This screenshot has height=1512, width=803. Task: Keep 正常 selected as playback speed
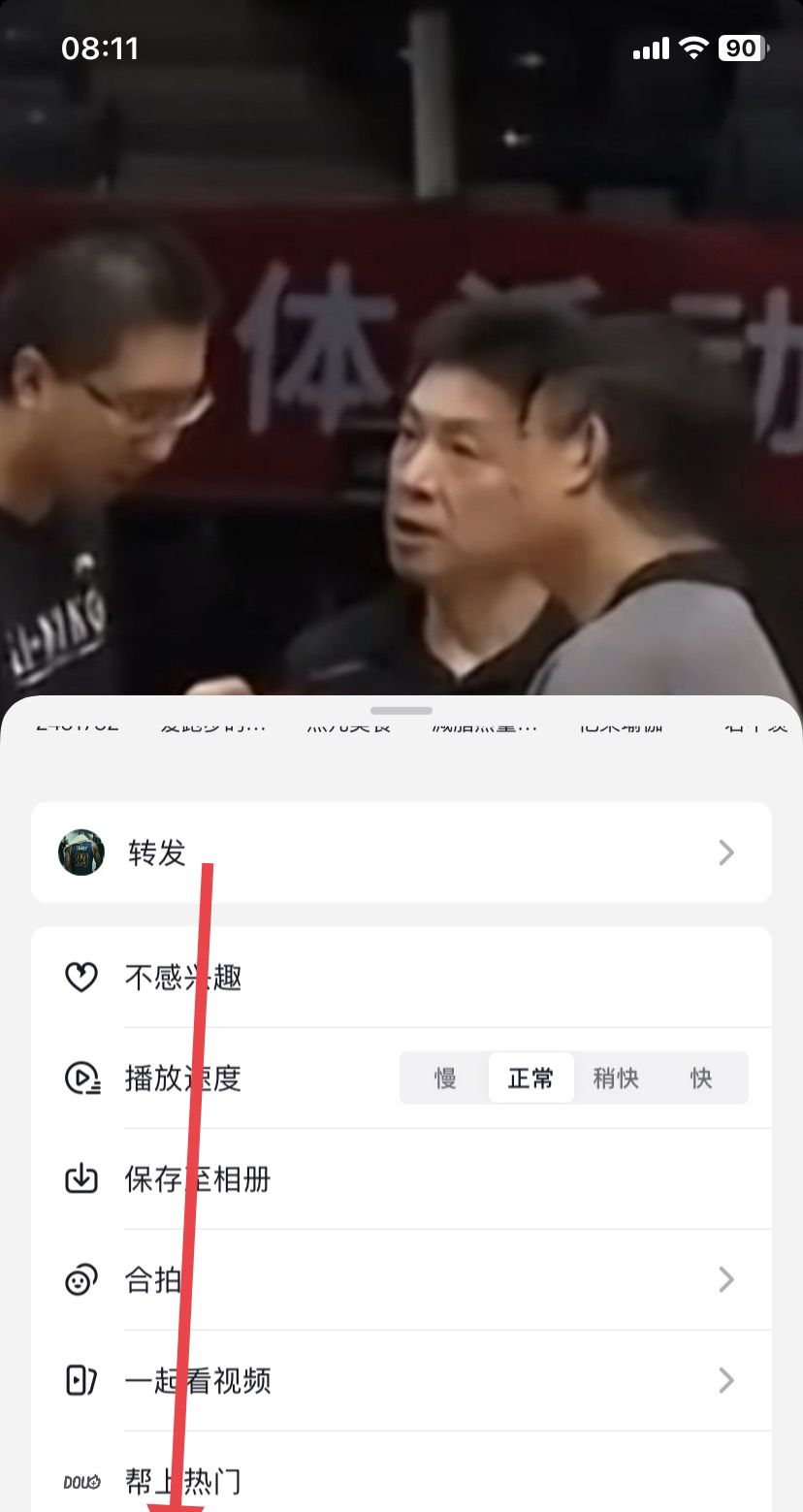[x=531, y=1078]
